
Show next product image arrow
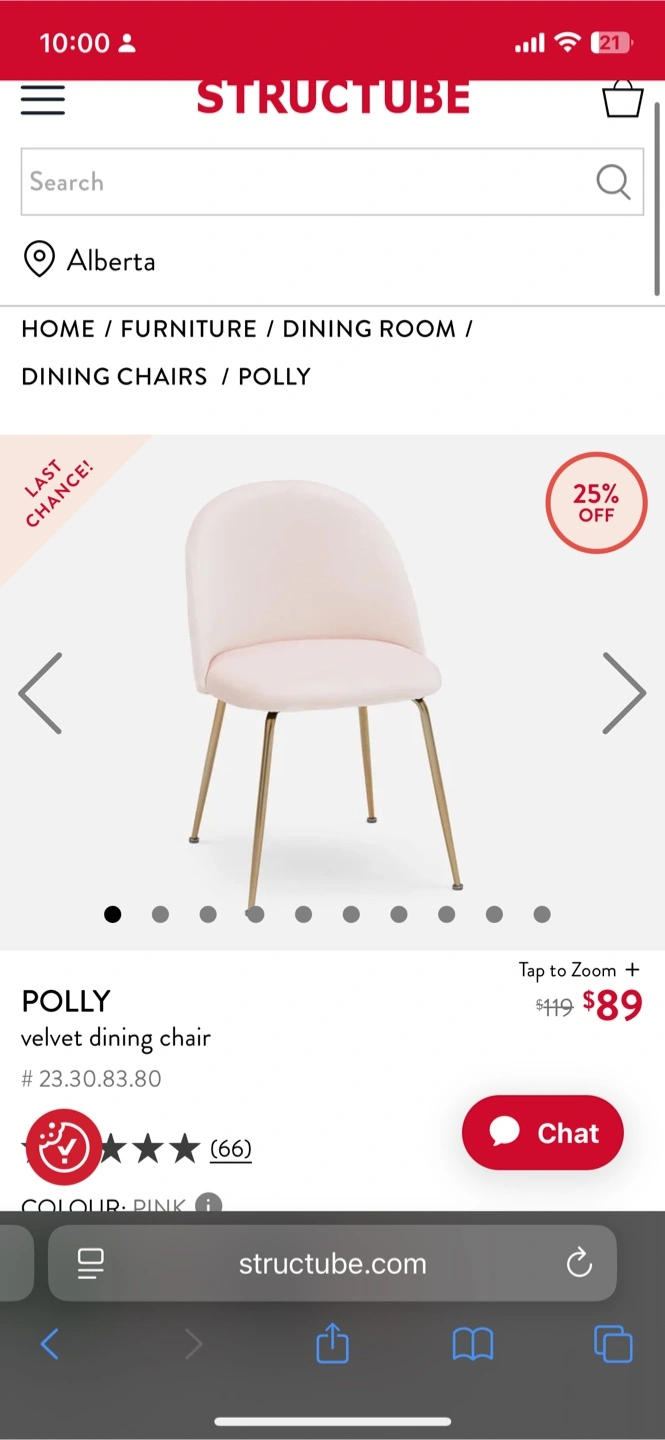pos(624,693)
